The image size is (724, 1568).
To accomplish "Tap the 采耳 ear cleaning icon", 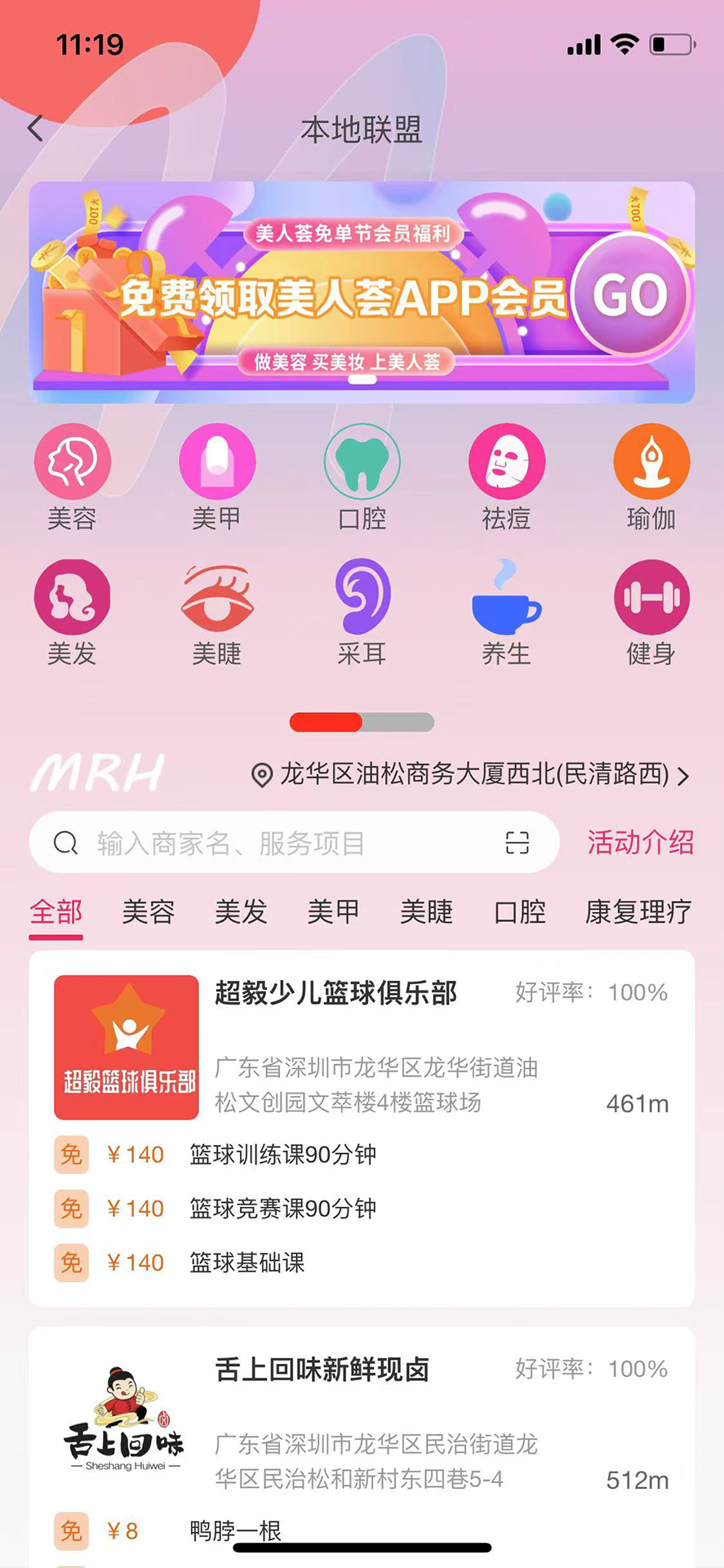I will [x=362, y=598].
